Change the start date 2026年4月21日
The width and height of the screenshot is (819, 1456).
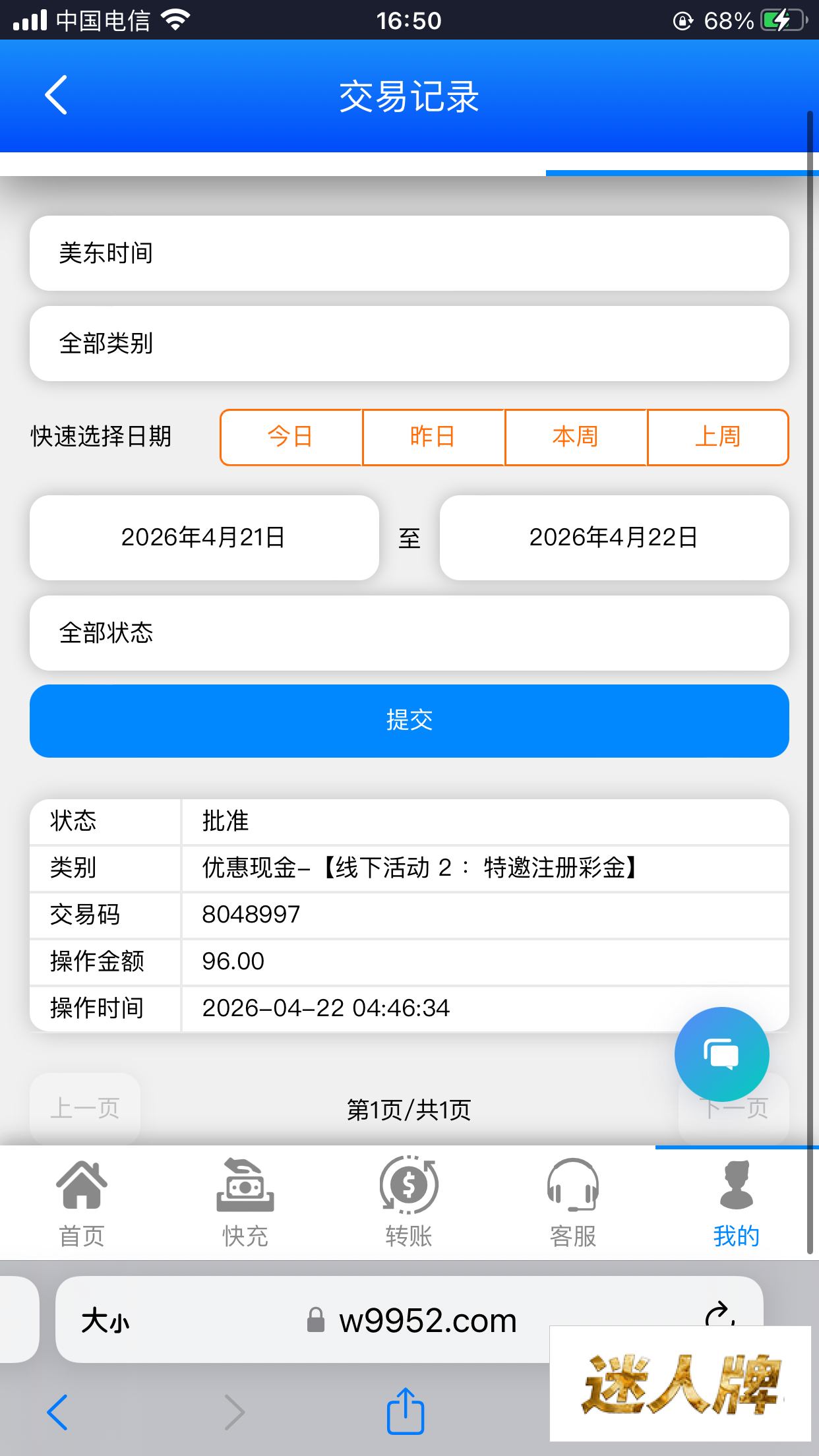coord(204,538)
